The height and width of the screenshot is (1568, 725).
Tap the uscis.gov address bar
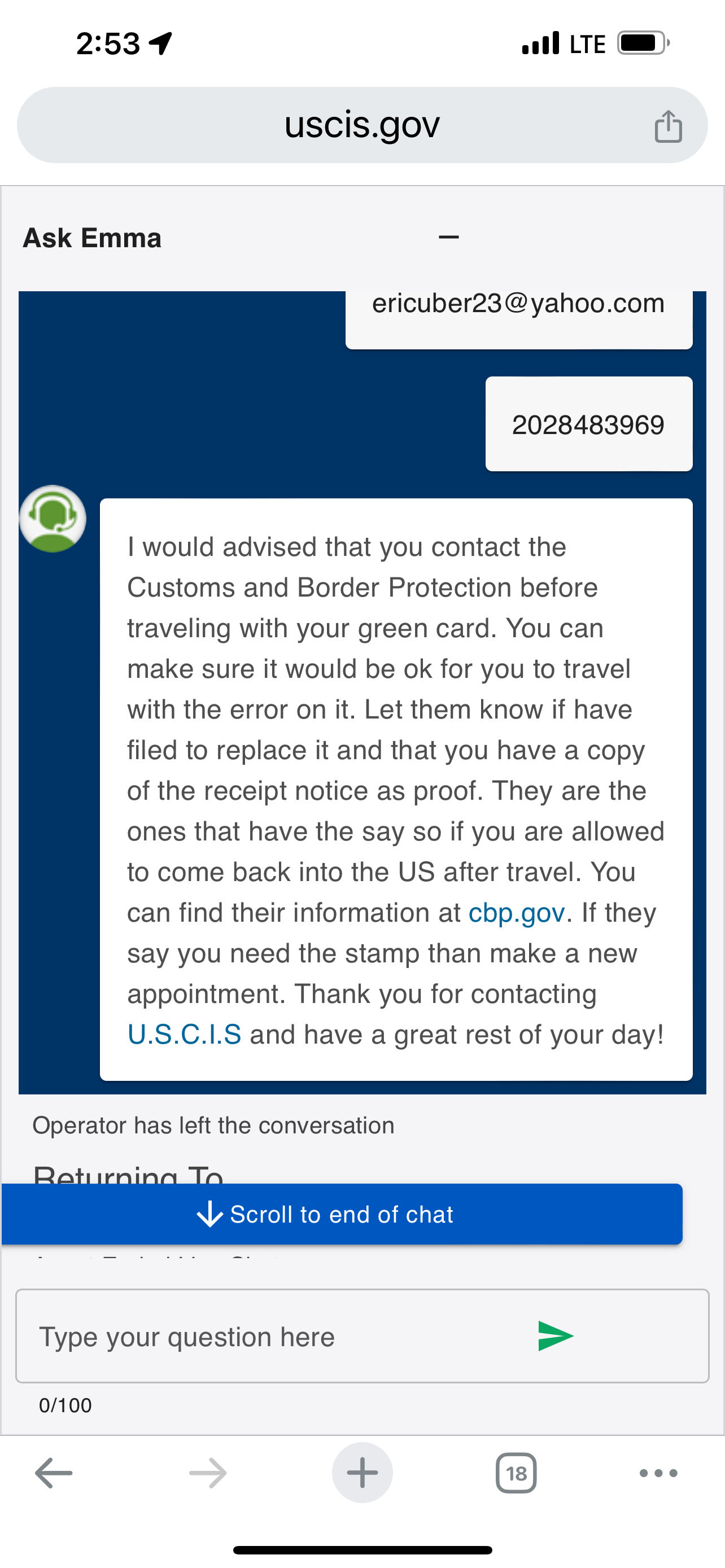[x=362, y=125]
